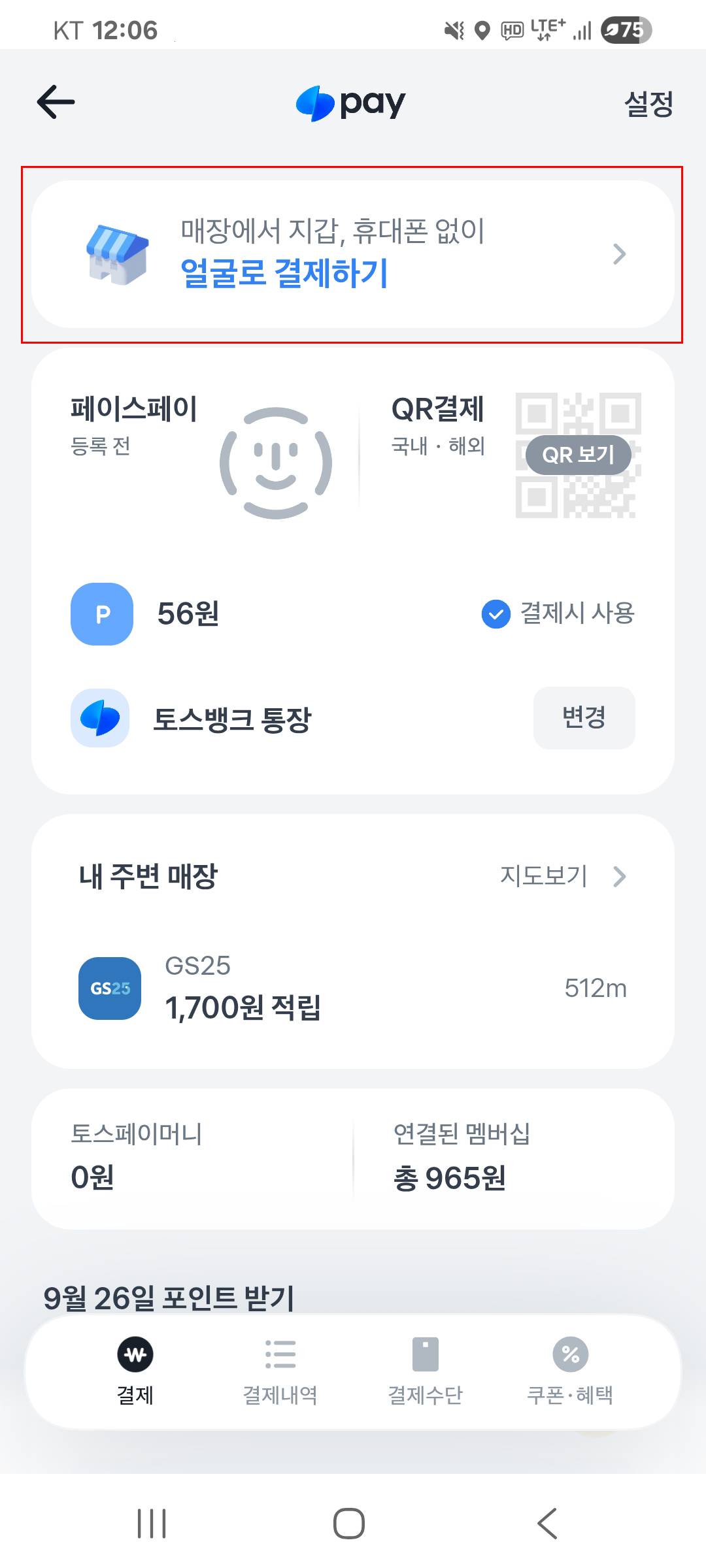Tap the system home button

point(349,1524)
